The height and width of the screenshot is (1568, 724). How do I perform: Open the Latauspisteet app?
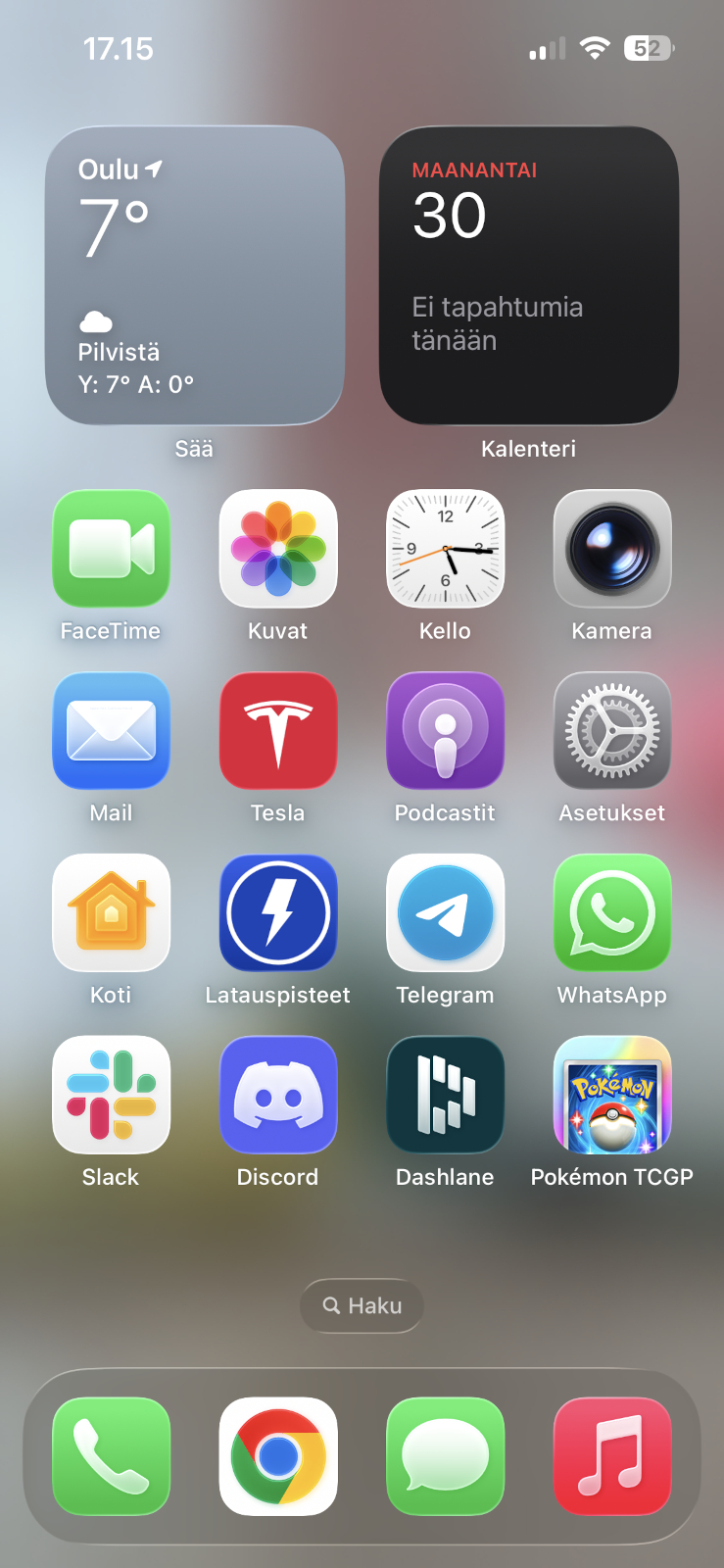pos(278,913)
